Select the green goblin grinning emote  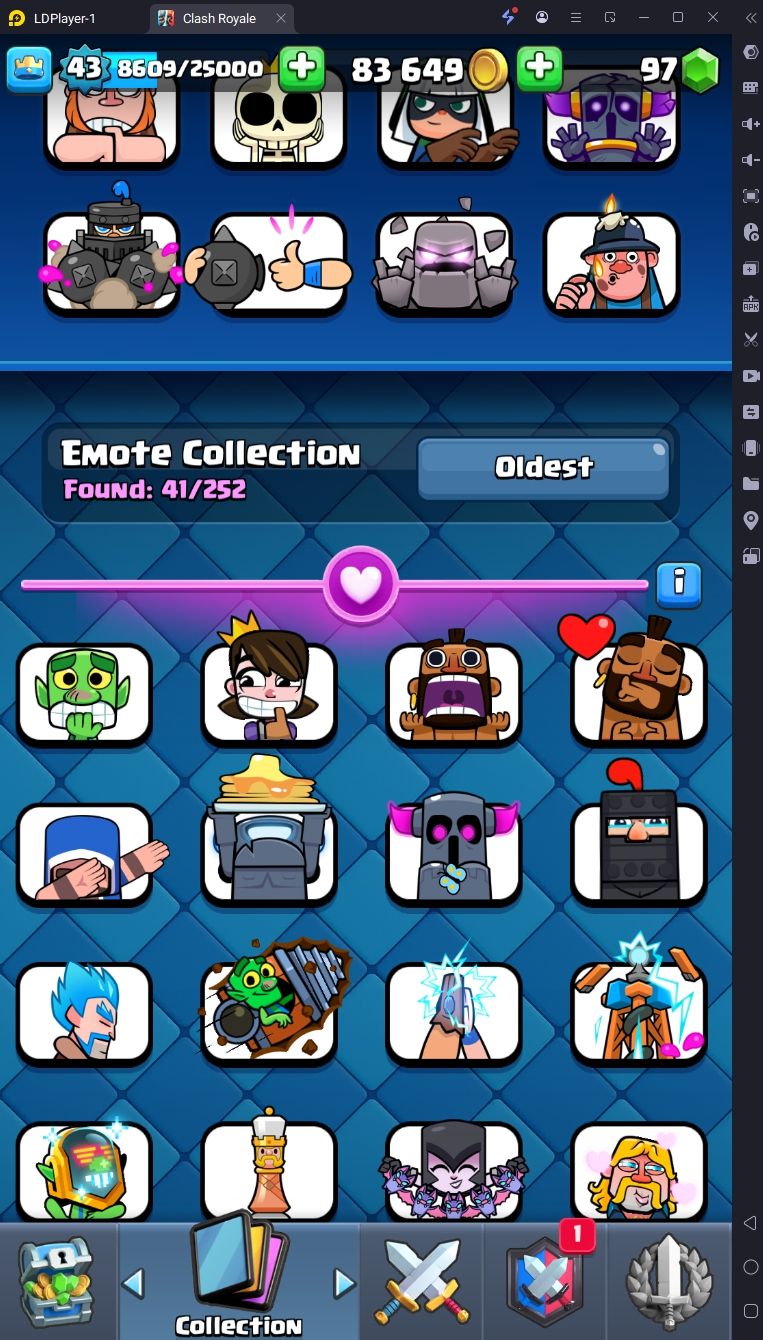tap(84, 693)
